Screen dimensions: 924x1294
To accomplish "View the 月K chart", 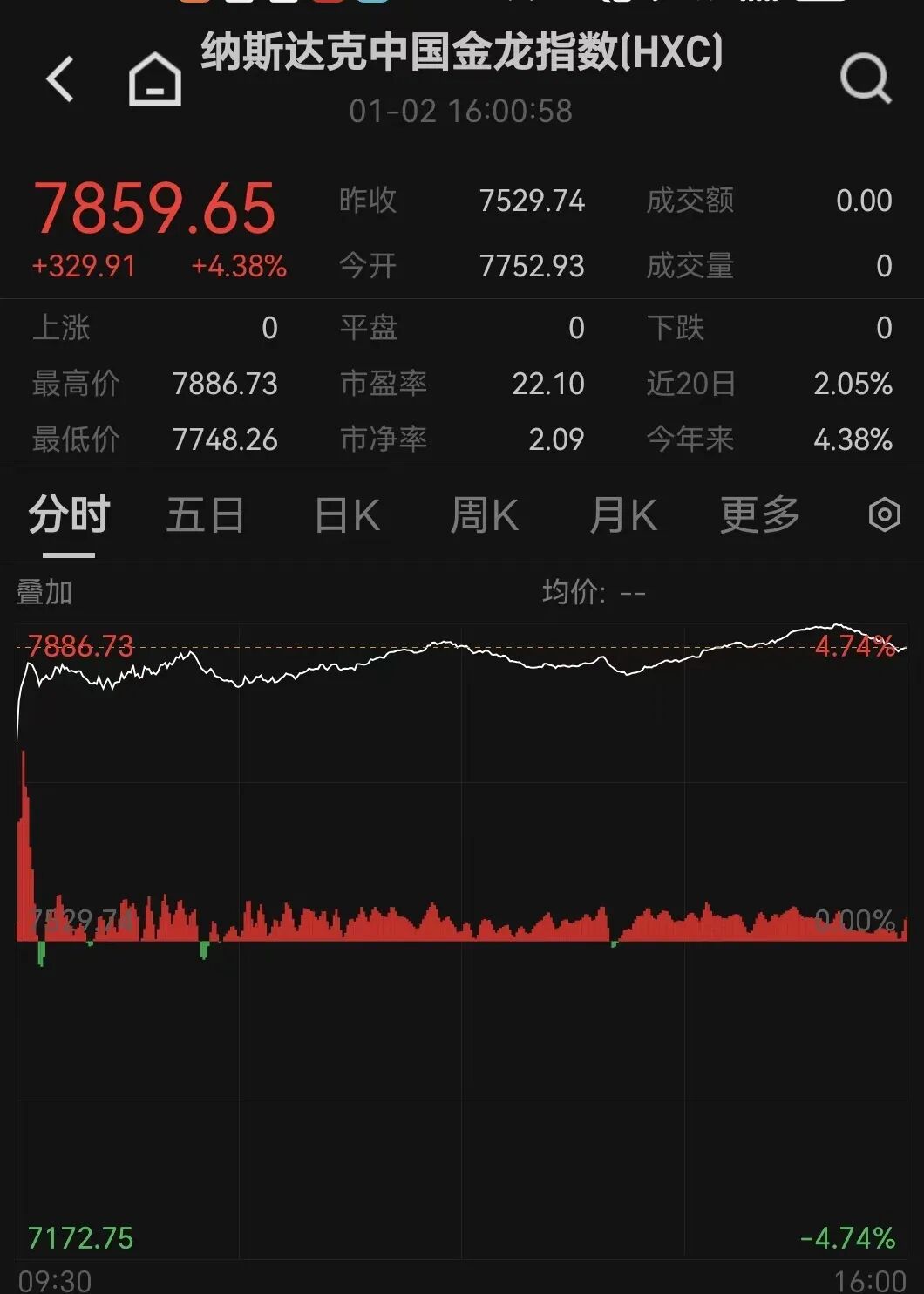I will (622, 514).
